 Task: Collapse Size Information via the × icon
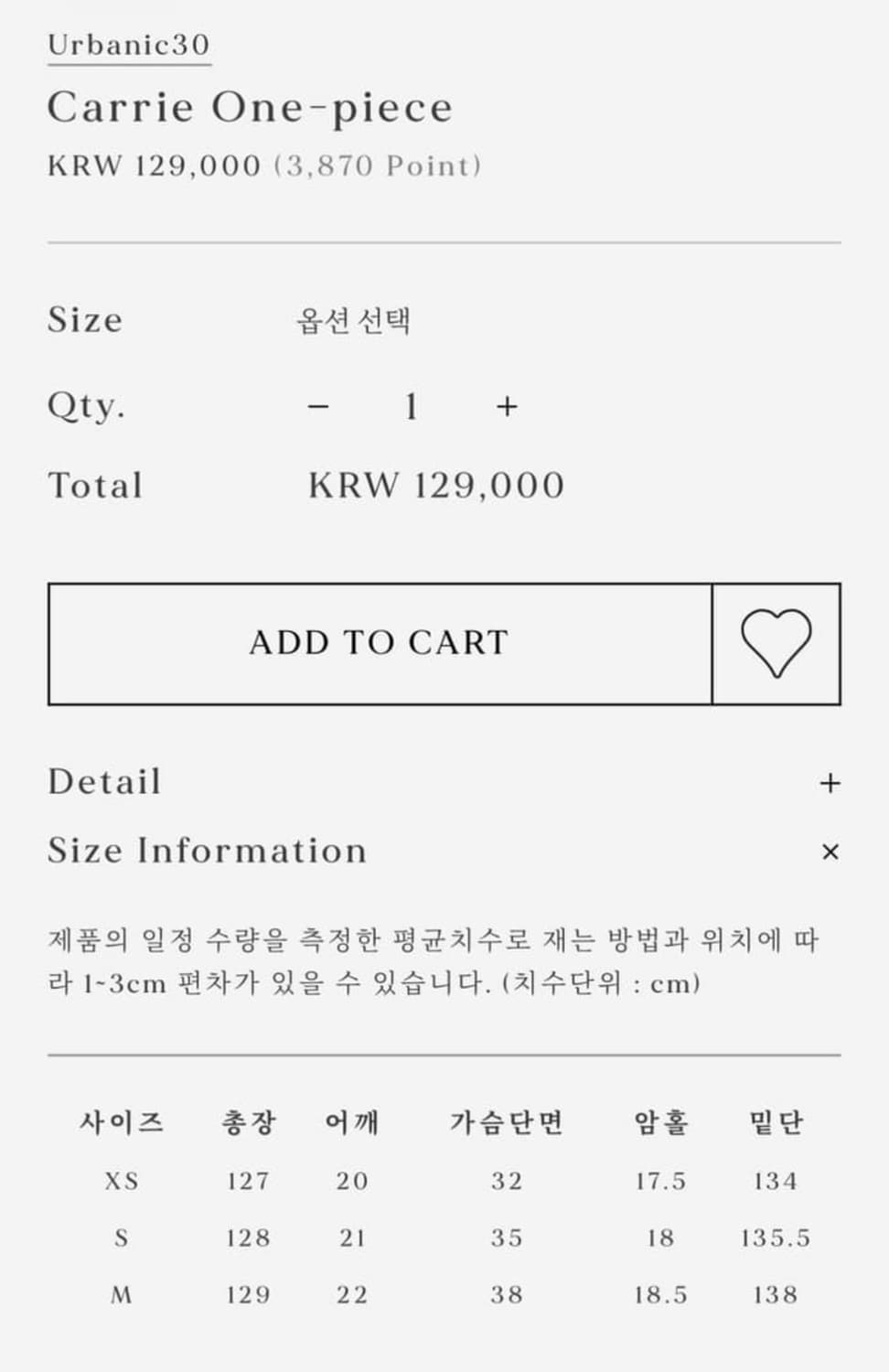click(830, 852)
